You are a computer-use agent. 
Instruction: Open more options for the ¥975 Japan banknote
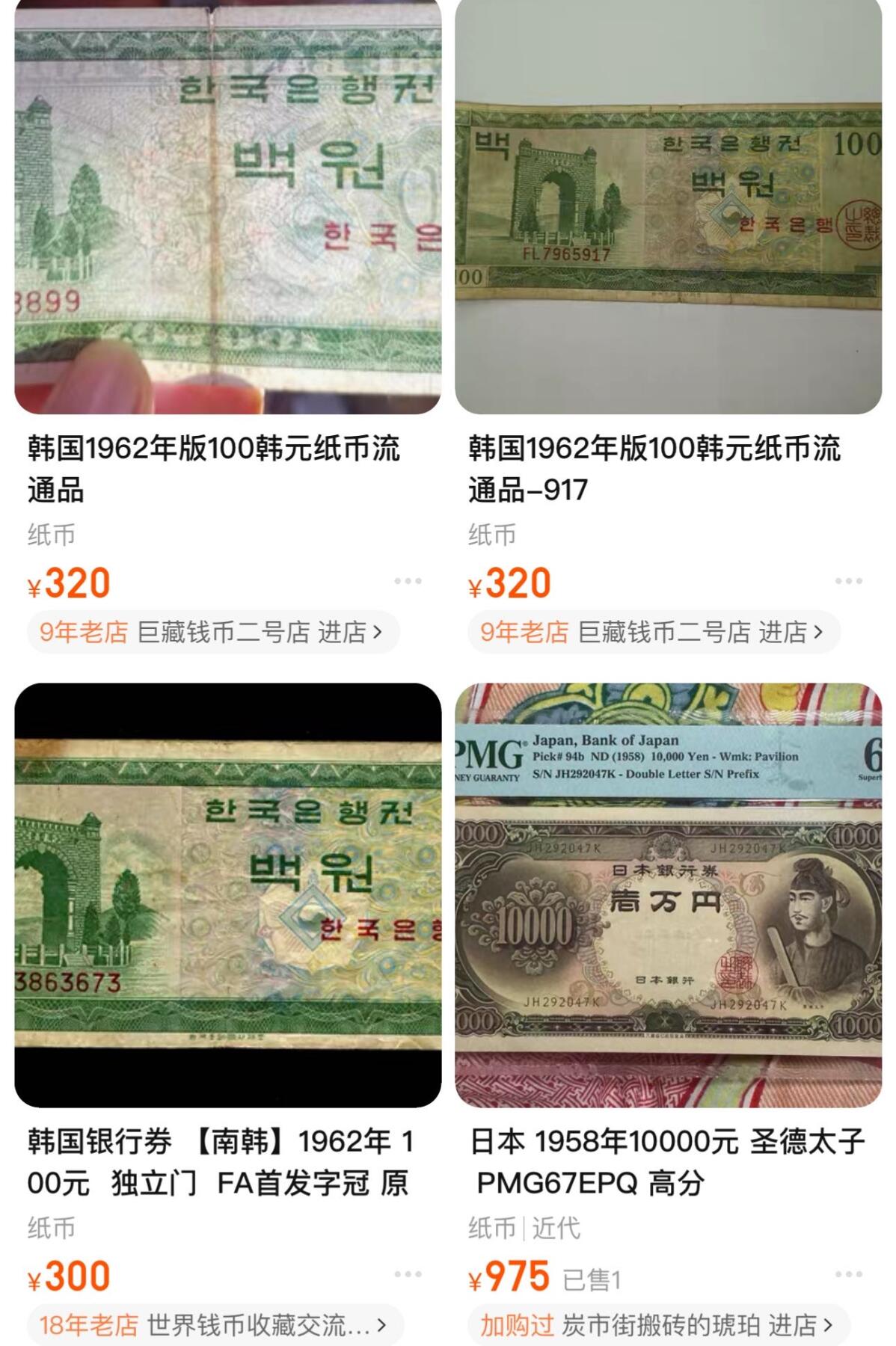pos(848,1274)
